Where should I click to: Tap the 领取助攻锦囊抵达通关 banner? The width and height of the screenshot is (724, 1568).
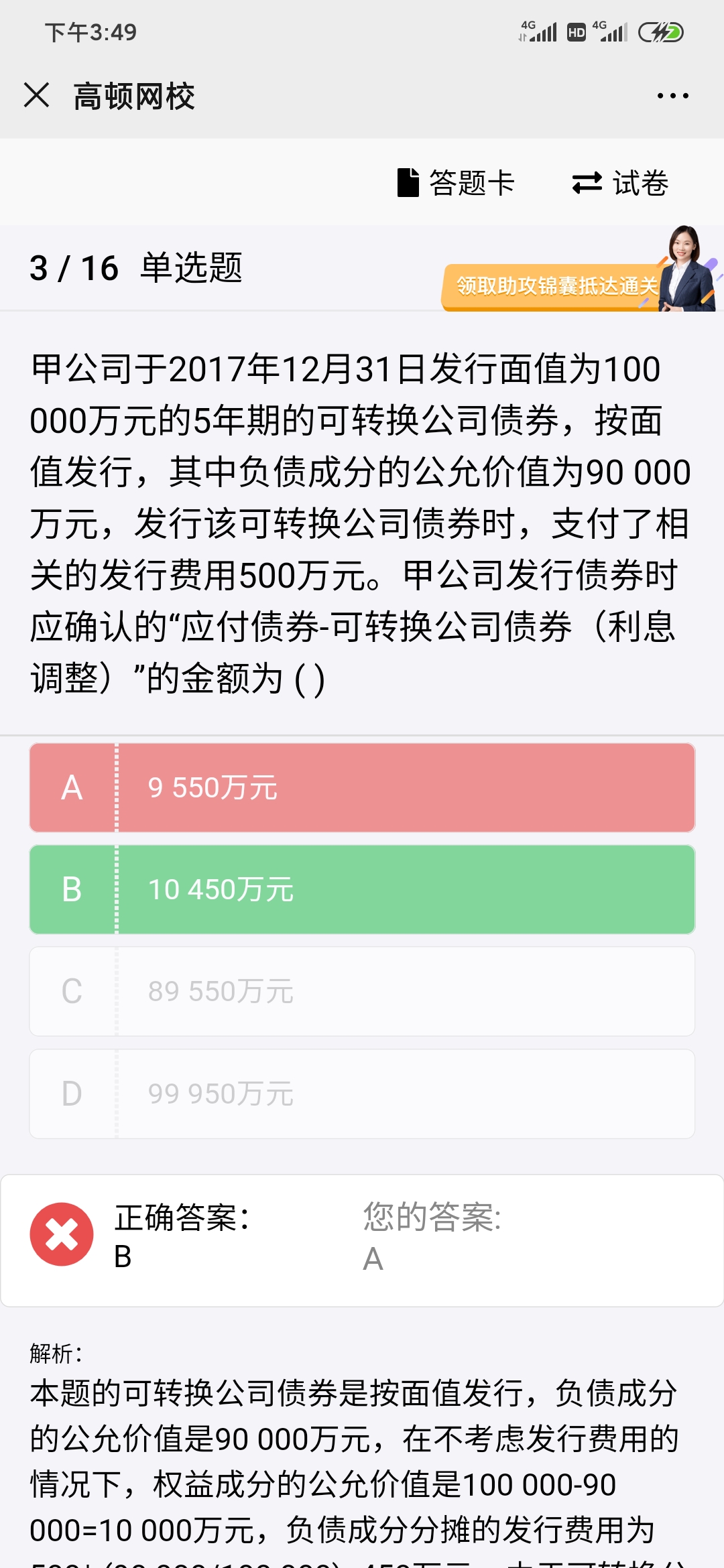[556, 286]
